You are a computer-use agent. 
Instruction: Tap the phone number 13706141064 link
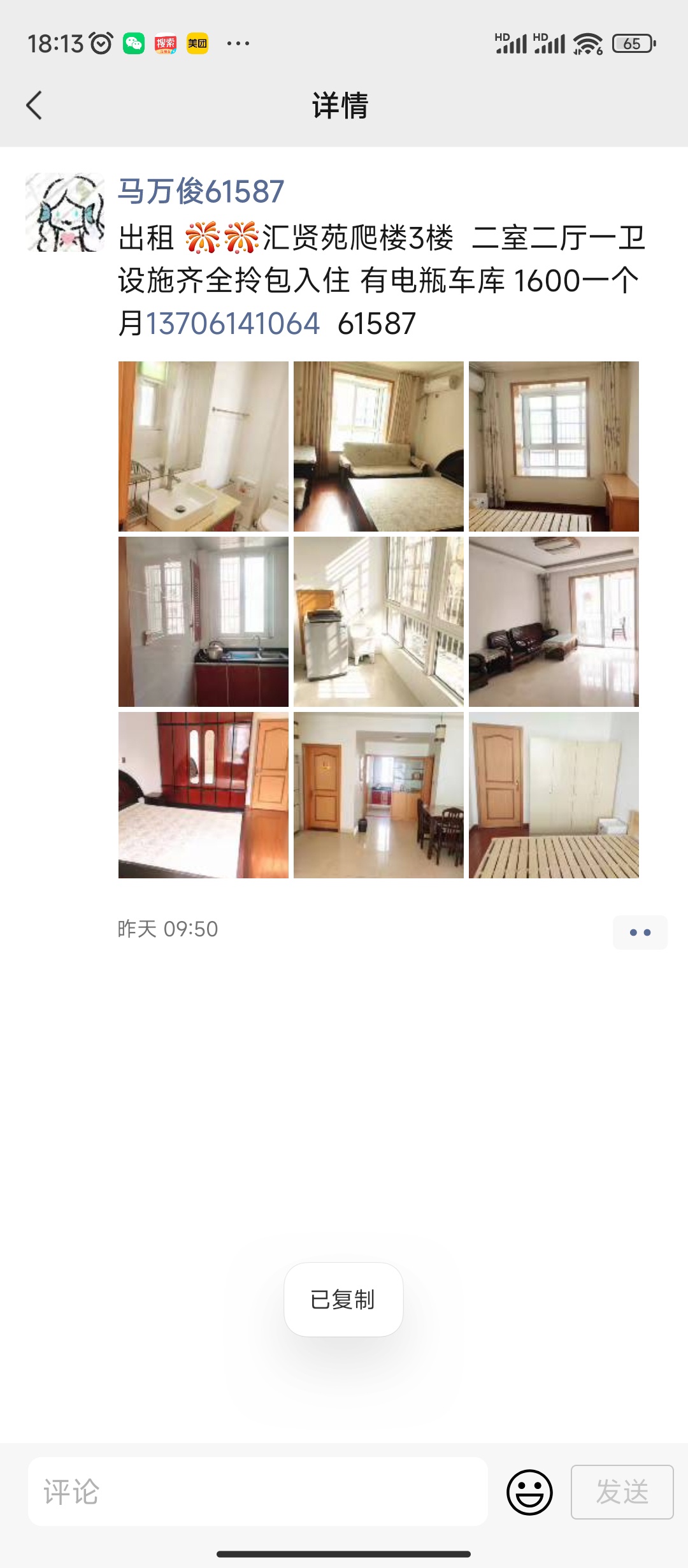[233, 323]
